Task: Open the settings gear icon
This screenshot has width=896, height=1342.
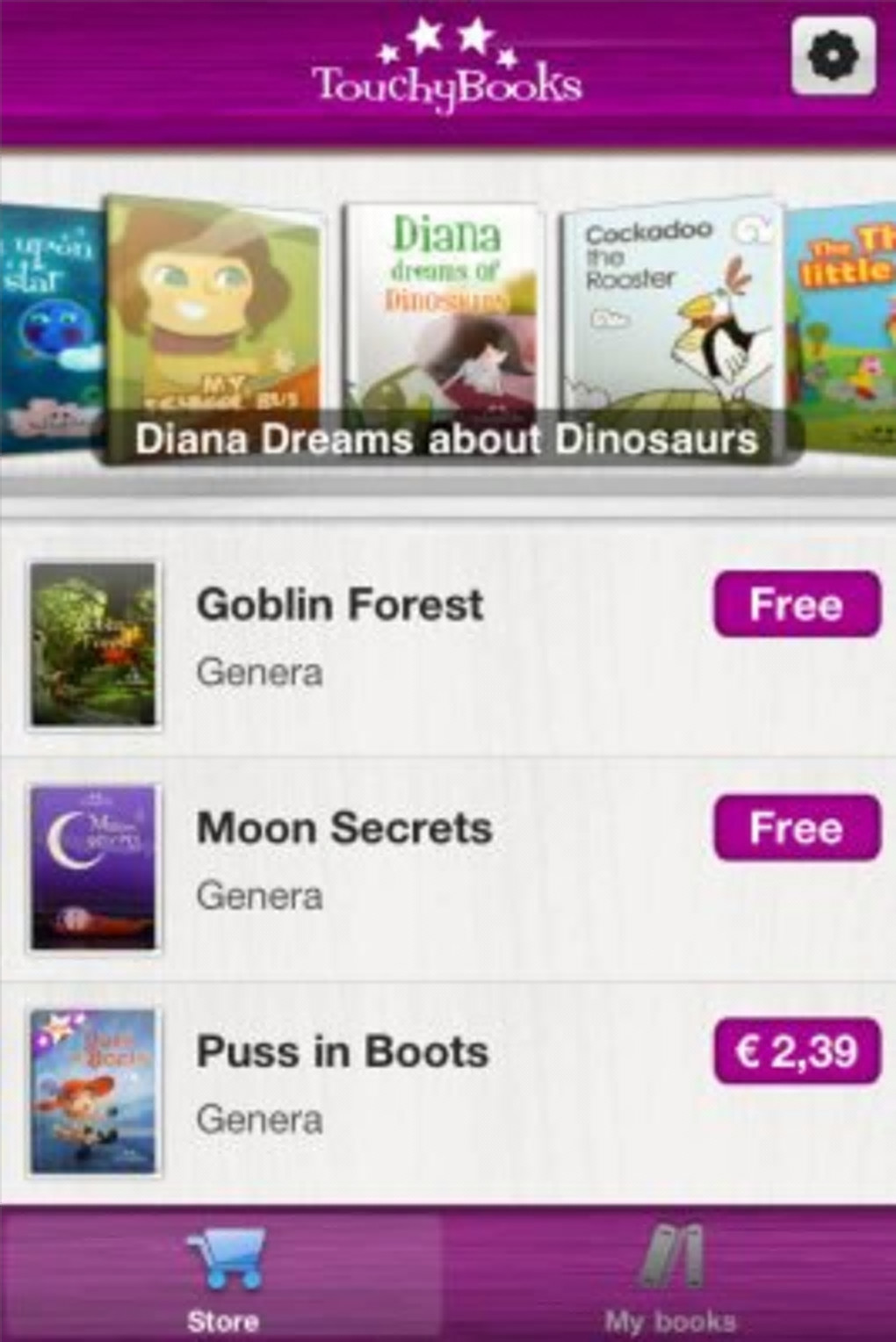Action: [833, 57]
